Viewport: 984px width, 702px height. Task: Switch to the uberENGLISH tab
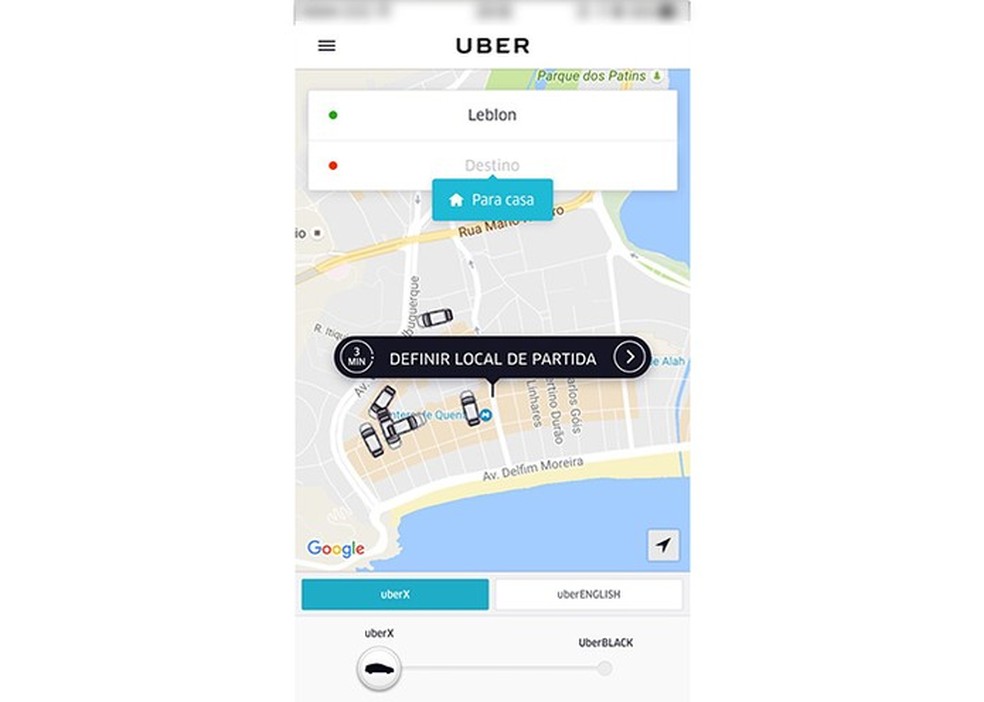588,594
